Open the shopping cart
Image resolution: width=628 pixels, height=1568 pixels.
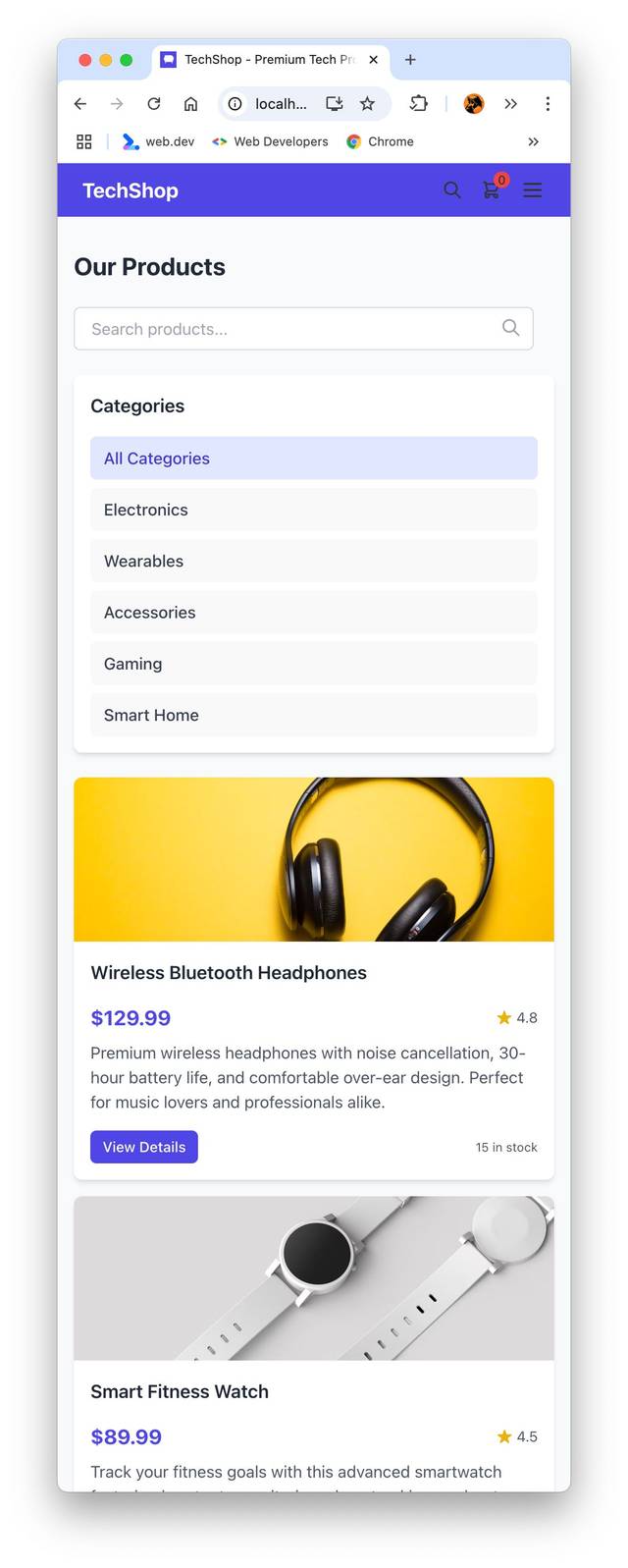click(492, 190)
